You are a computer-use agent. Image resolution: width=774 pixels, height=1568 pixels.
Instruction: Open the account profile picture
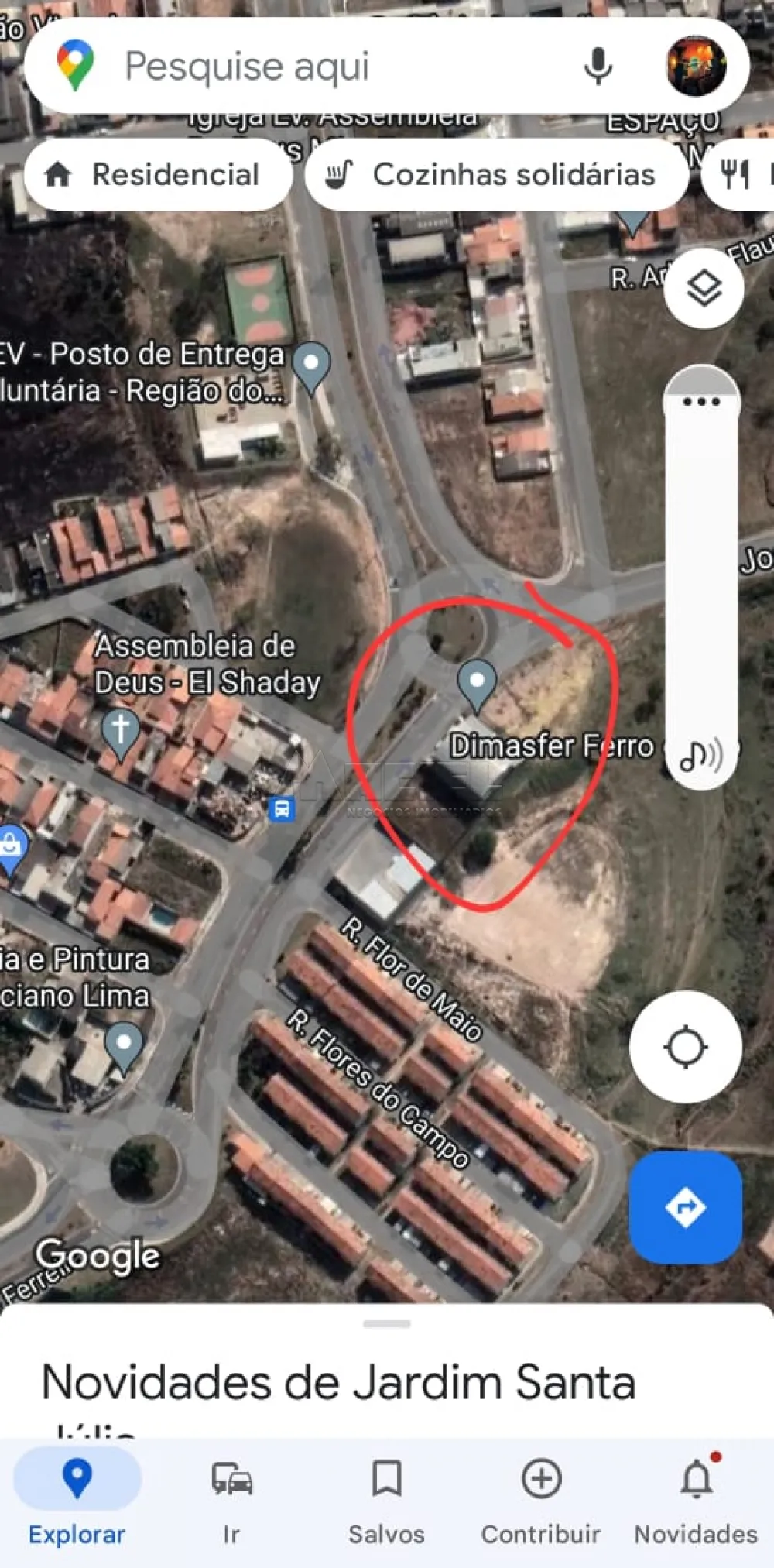(x=696, y=66)
